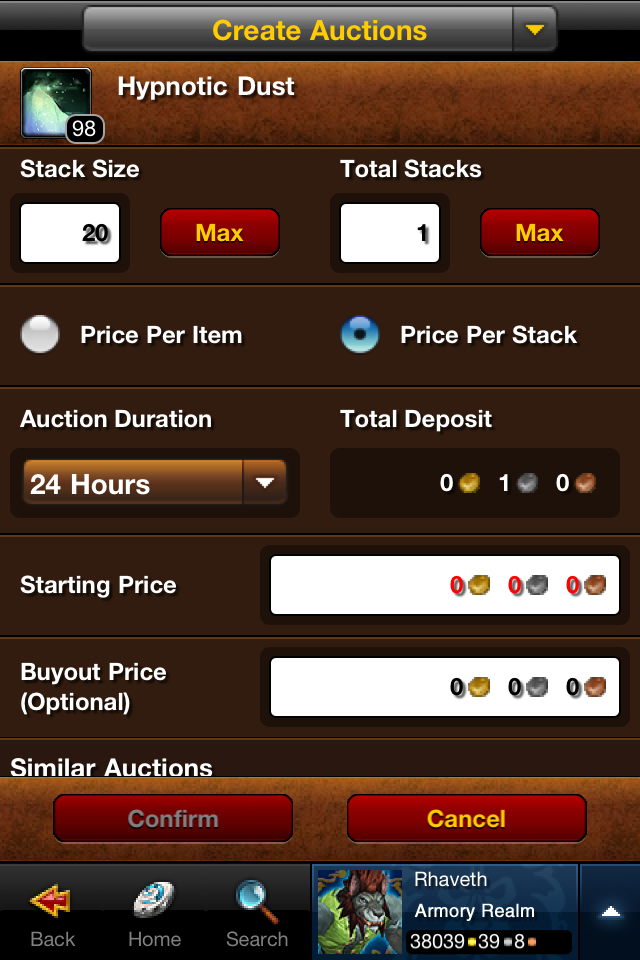Set Total Stacks to Max

[539, 233]
